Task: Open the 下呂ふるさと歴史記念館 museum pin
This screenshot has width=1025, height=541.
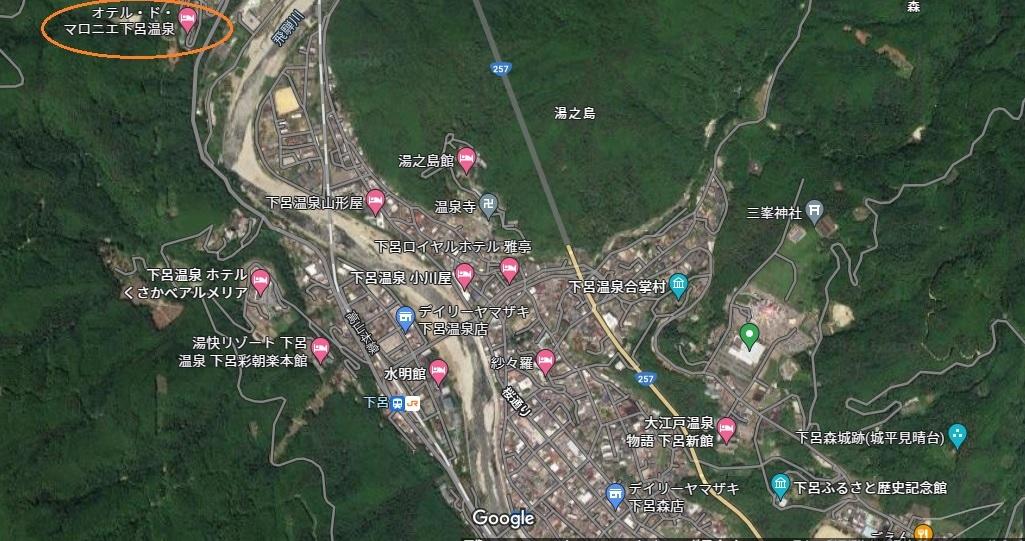Action: click(x=781, y=486)
